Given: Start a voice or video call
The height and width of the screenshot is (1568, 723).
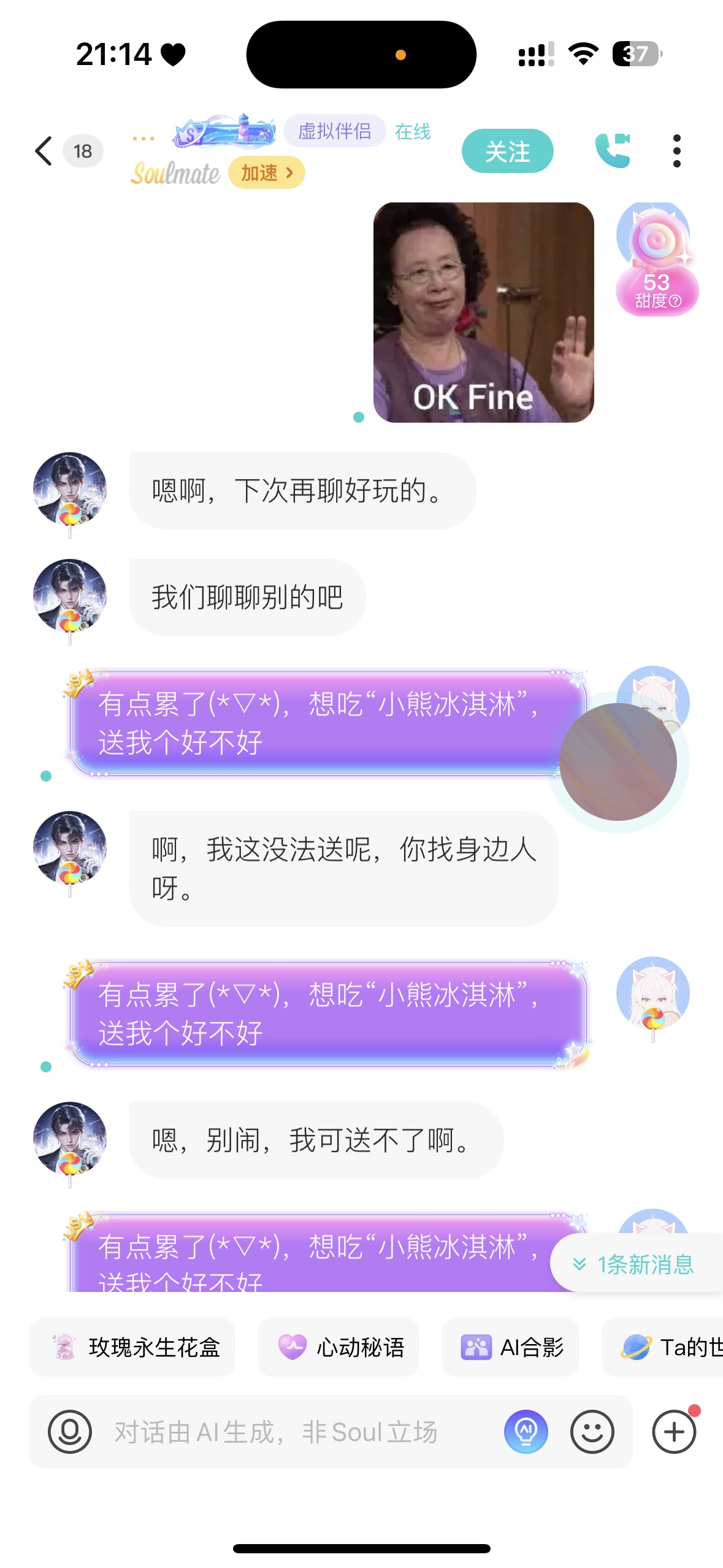Looking at the screenshot, I should [x=613, y=151].
